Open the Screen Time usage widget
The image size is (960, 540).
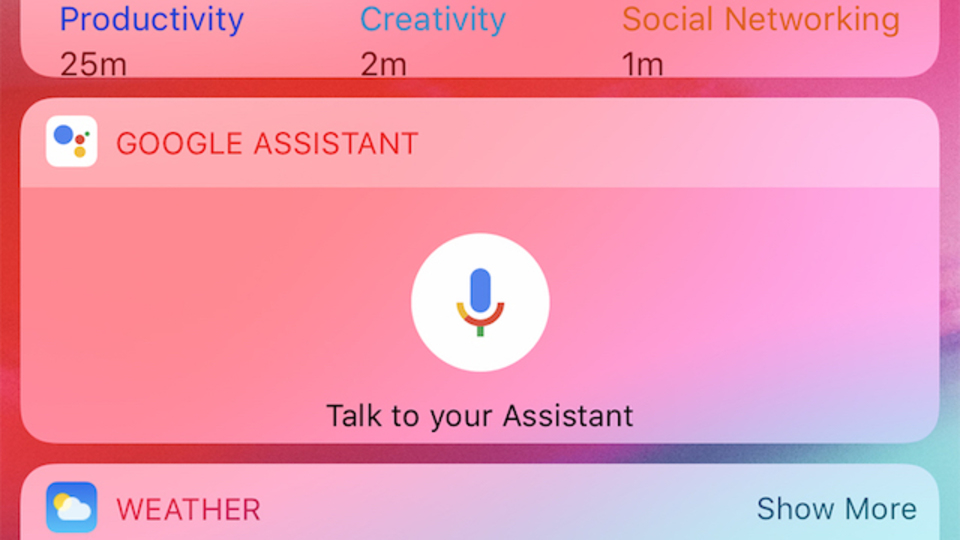480,40
